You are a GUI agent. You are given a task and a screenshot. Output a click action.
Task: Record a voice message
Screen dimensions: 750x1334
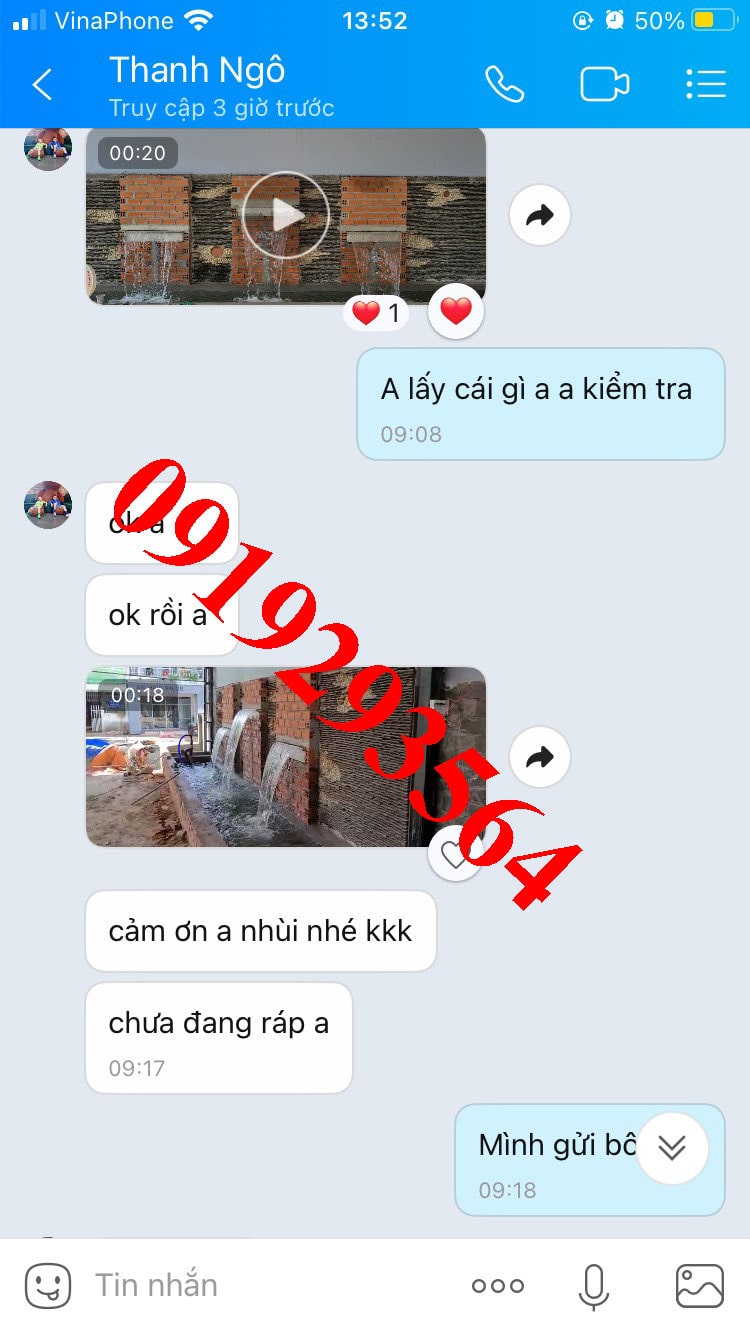[x=593, y=1286]
